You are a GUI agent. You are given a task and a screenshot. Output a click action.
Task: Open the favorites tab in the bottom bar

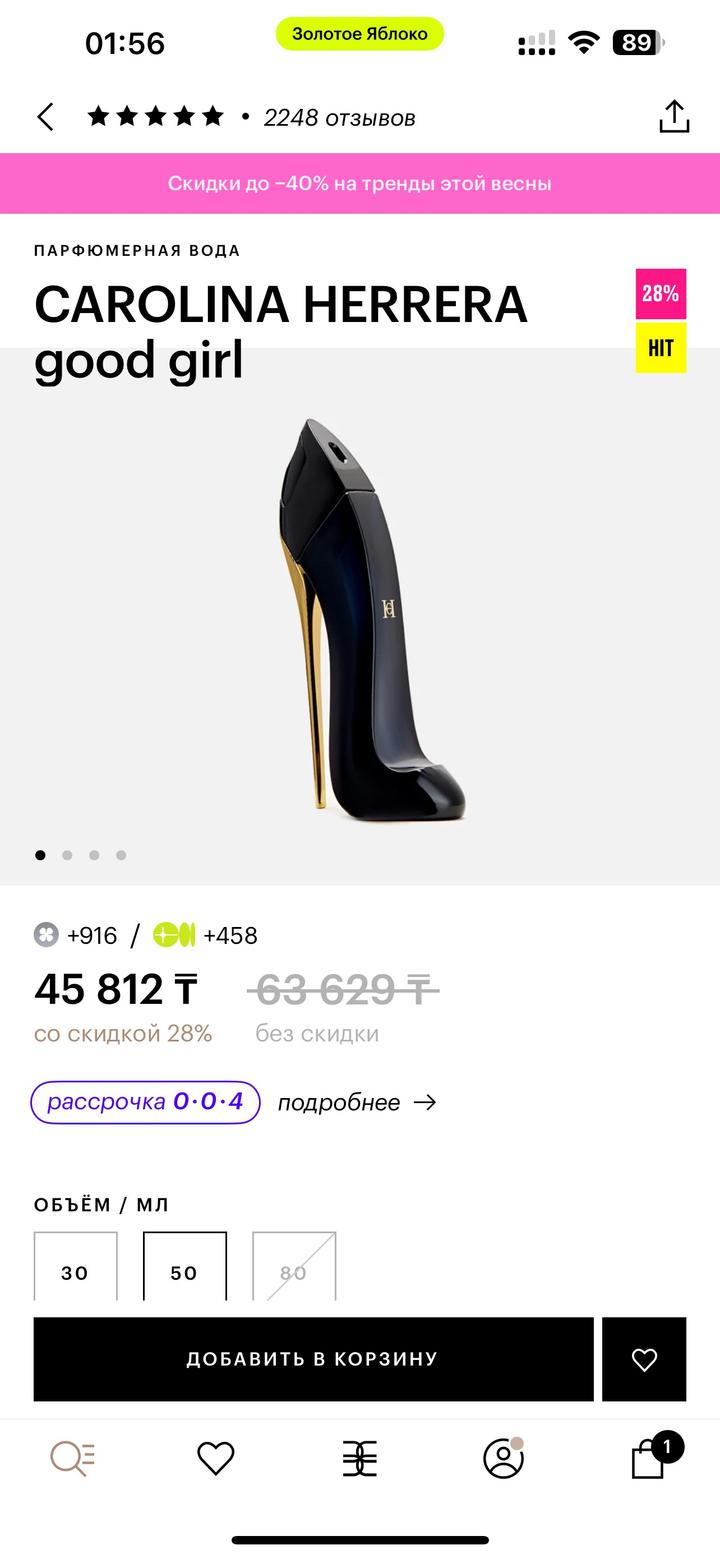[215, 1459]
